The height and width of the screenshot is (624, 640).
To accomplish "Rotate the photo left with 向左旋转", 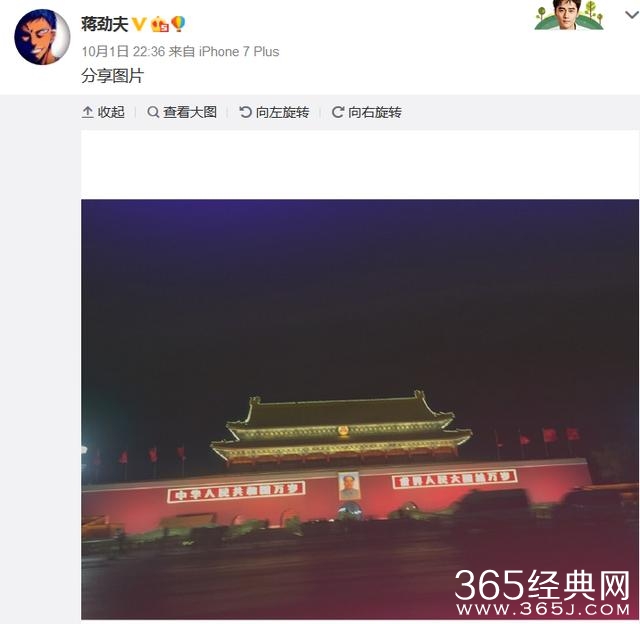I will coord(274,112).
